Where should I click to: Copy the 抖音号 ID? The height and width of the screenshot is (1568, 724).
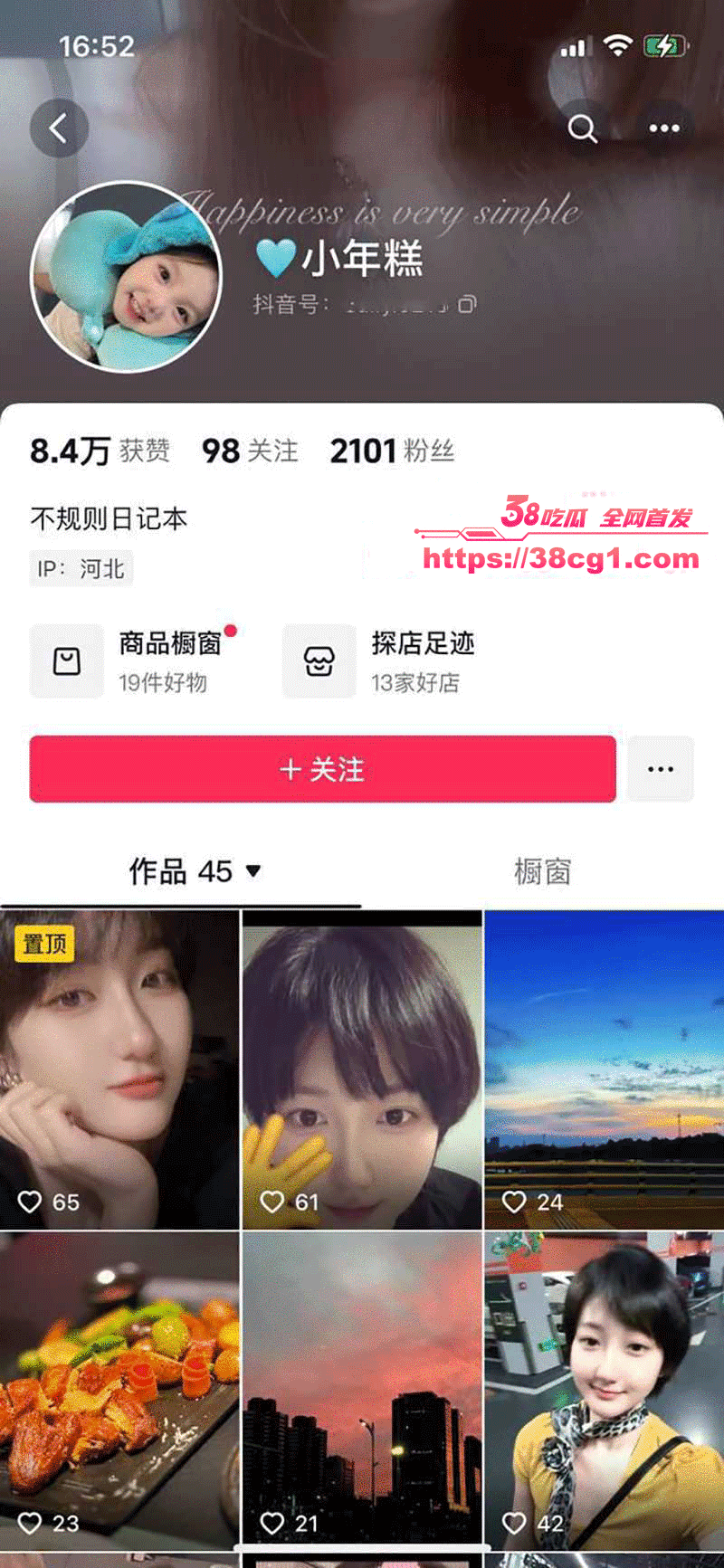(466, 304)
